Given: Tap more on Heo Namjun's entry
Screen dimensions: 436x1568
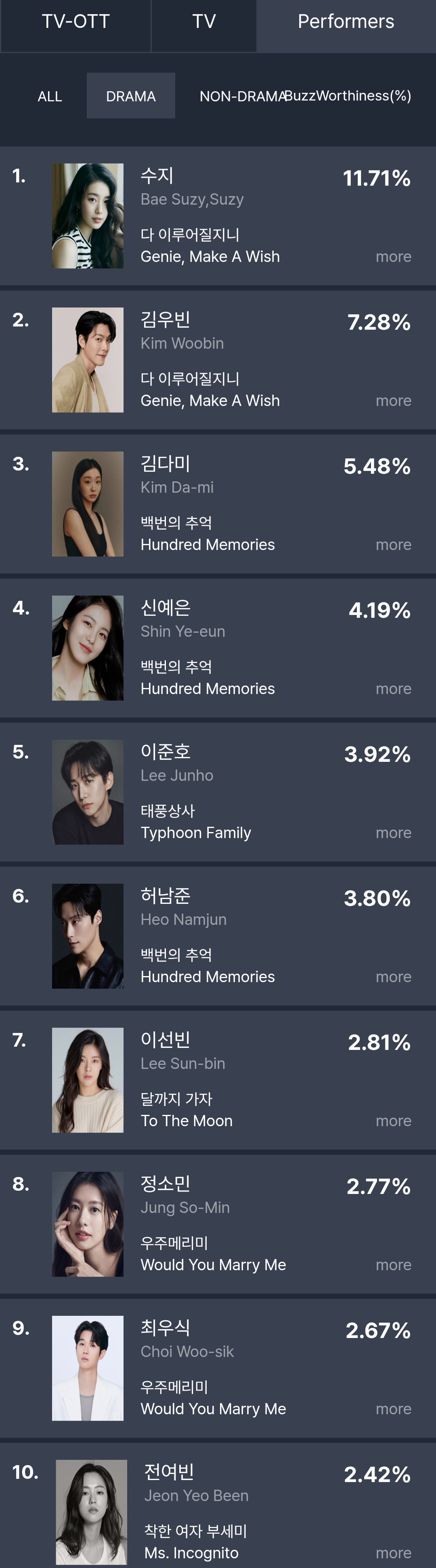Looking at the screenshot, I should click(393, 977).
